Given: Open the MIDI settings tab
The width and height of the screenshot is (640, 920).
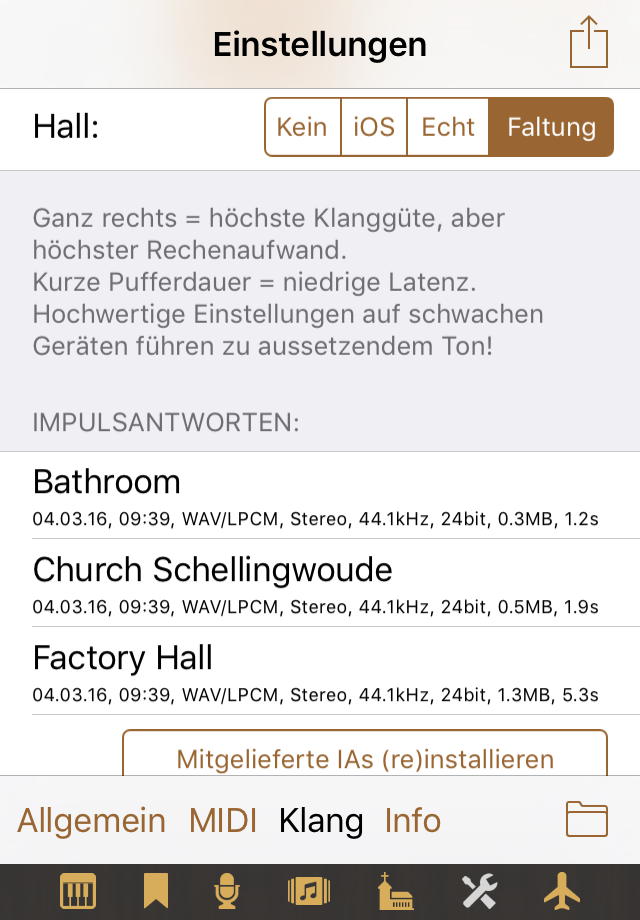Looking at the screenshot, I should pos(223,821).
